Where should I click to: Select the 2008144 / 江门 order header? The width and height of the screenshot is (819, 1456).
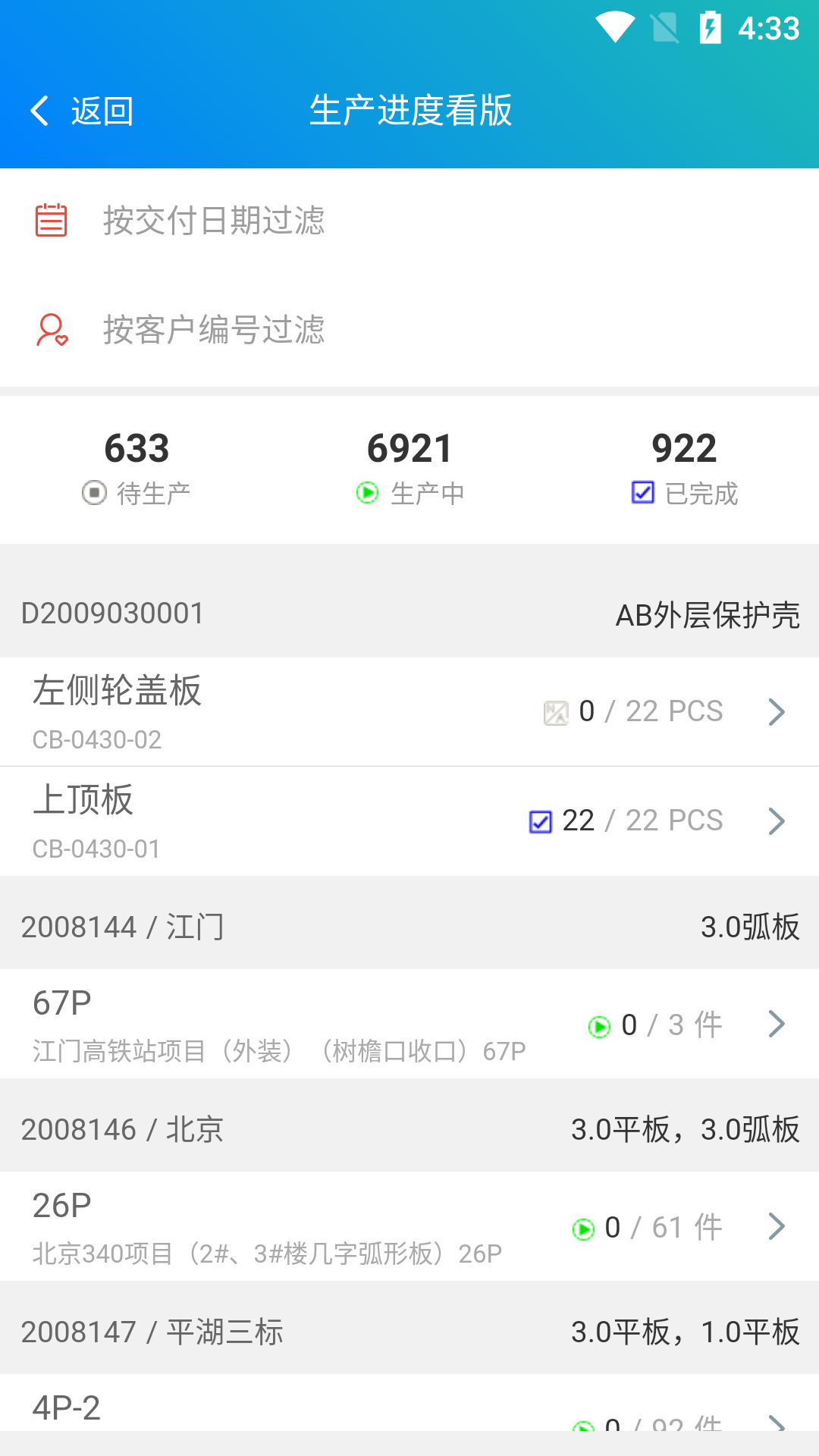click(409, 927)
